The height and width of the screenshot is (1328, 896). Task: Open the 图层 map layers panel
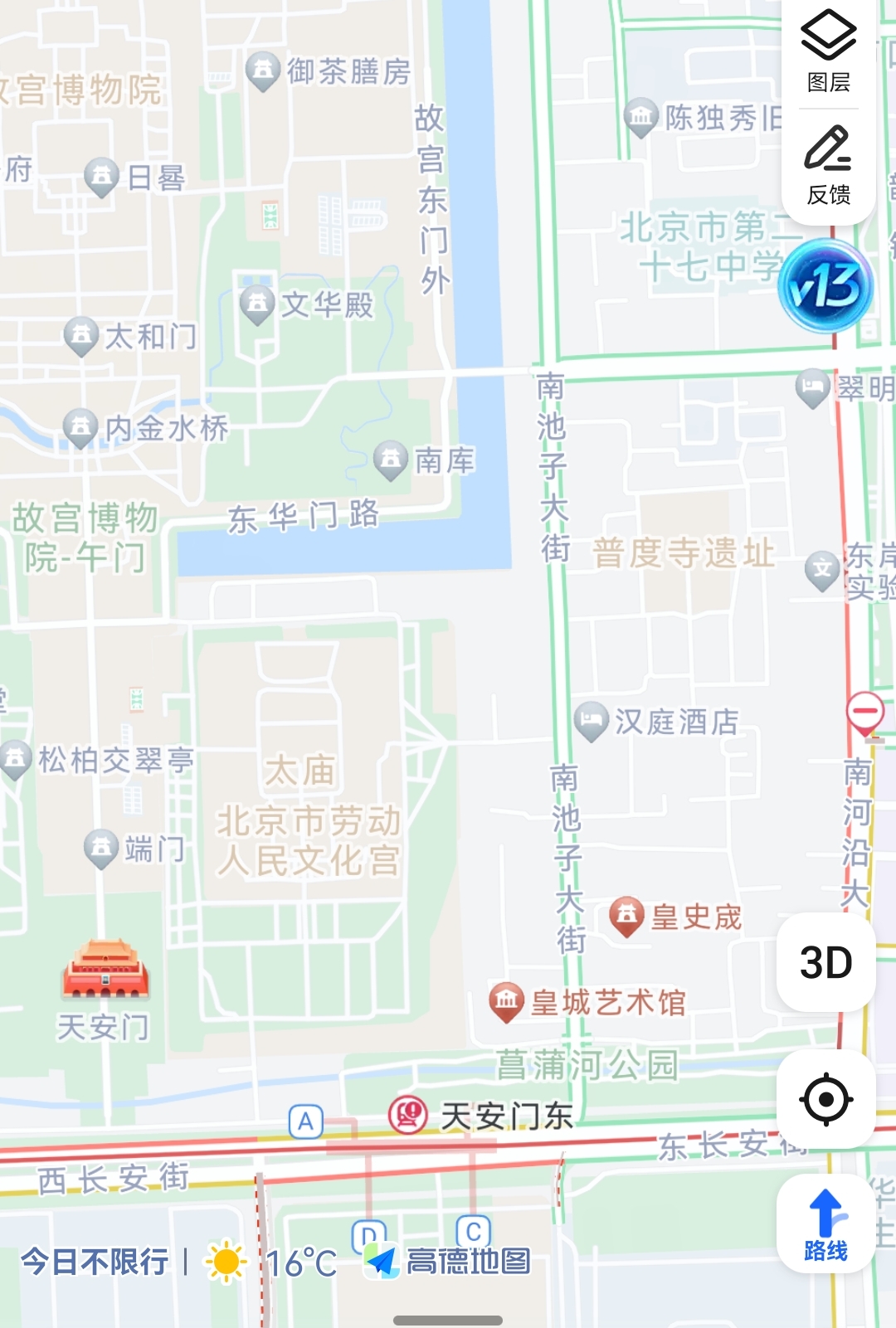pos(828,51)
